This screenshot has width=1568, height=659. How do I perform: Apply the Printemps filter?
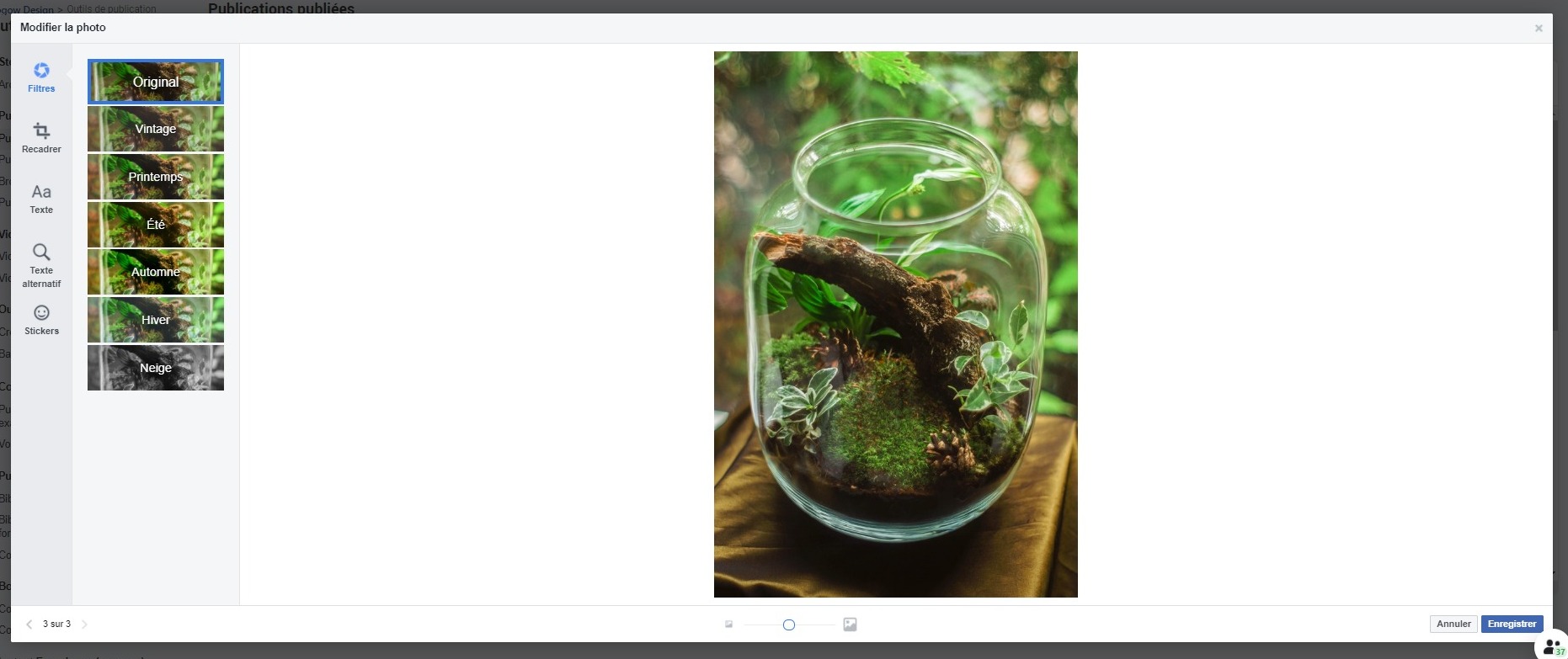coord(156,177)
